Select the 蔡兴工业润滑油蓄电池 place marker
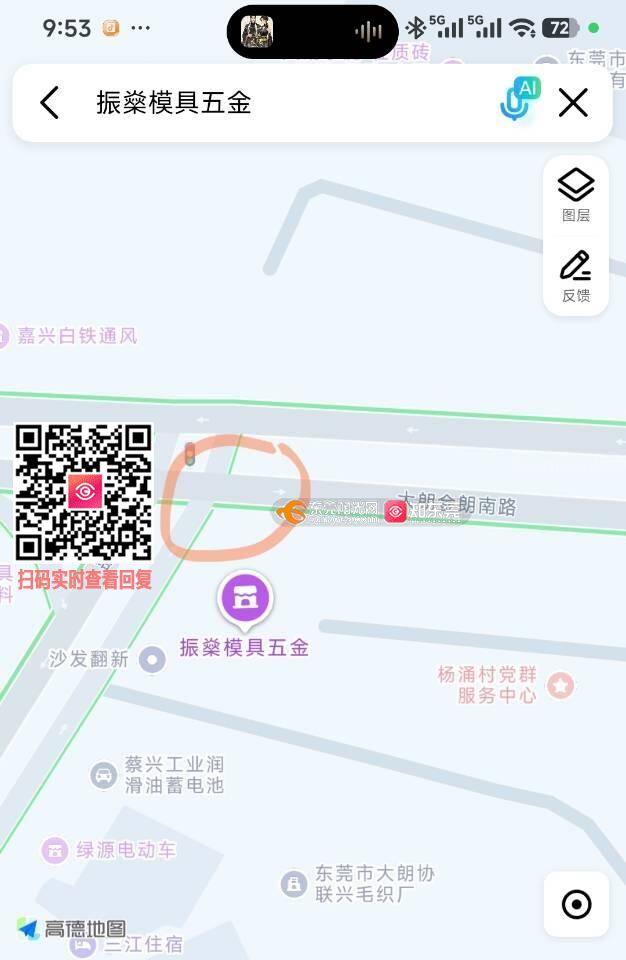The width and height of the screenshot is (626, 960). [104, 774]
